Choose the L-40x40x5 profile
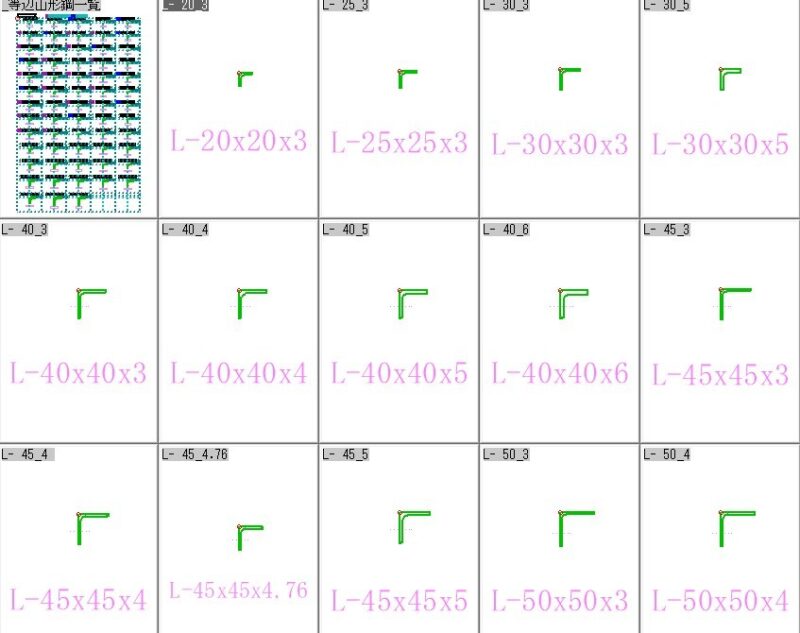The height and width of the screenshot is (633, 800). click(x=398, y=335)
